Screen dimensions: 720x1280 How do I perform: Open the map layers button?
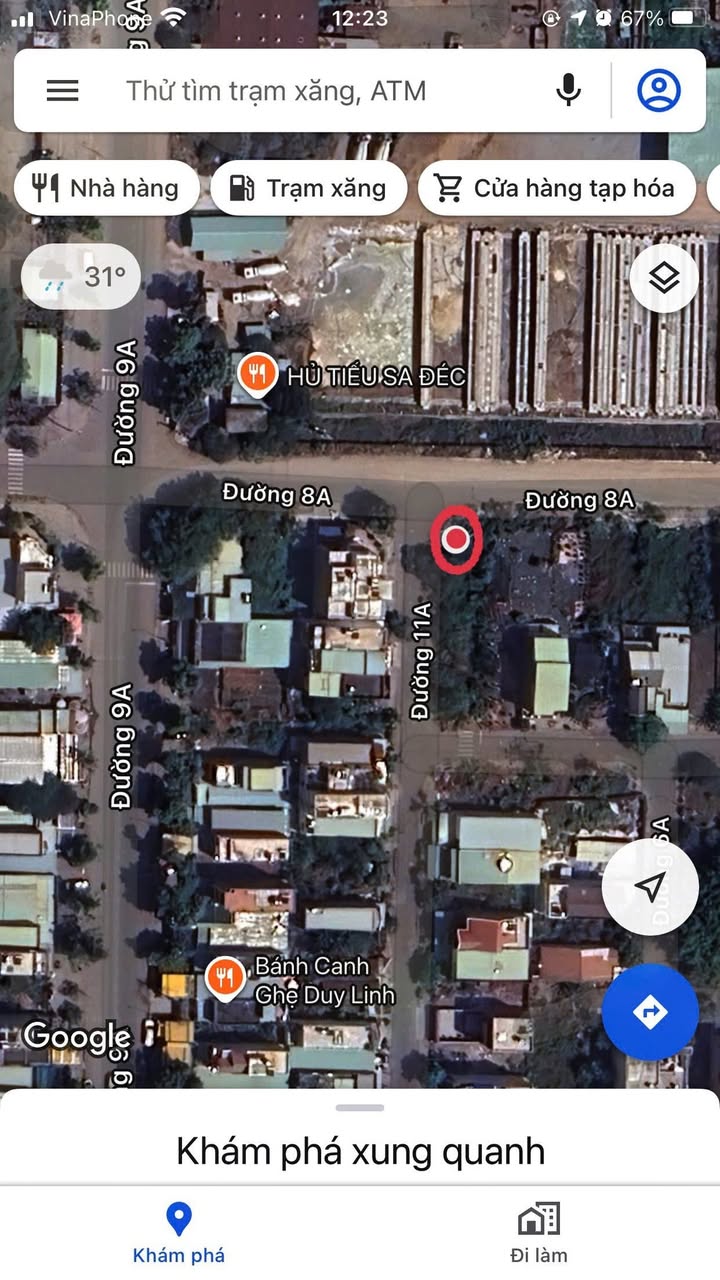pyautogui.click(x=664, y=277)
